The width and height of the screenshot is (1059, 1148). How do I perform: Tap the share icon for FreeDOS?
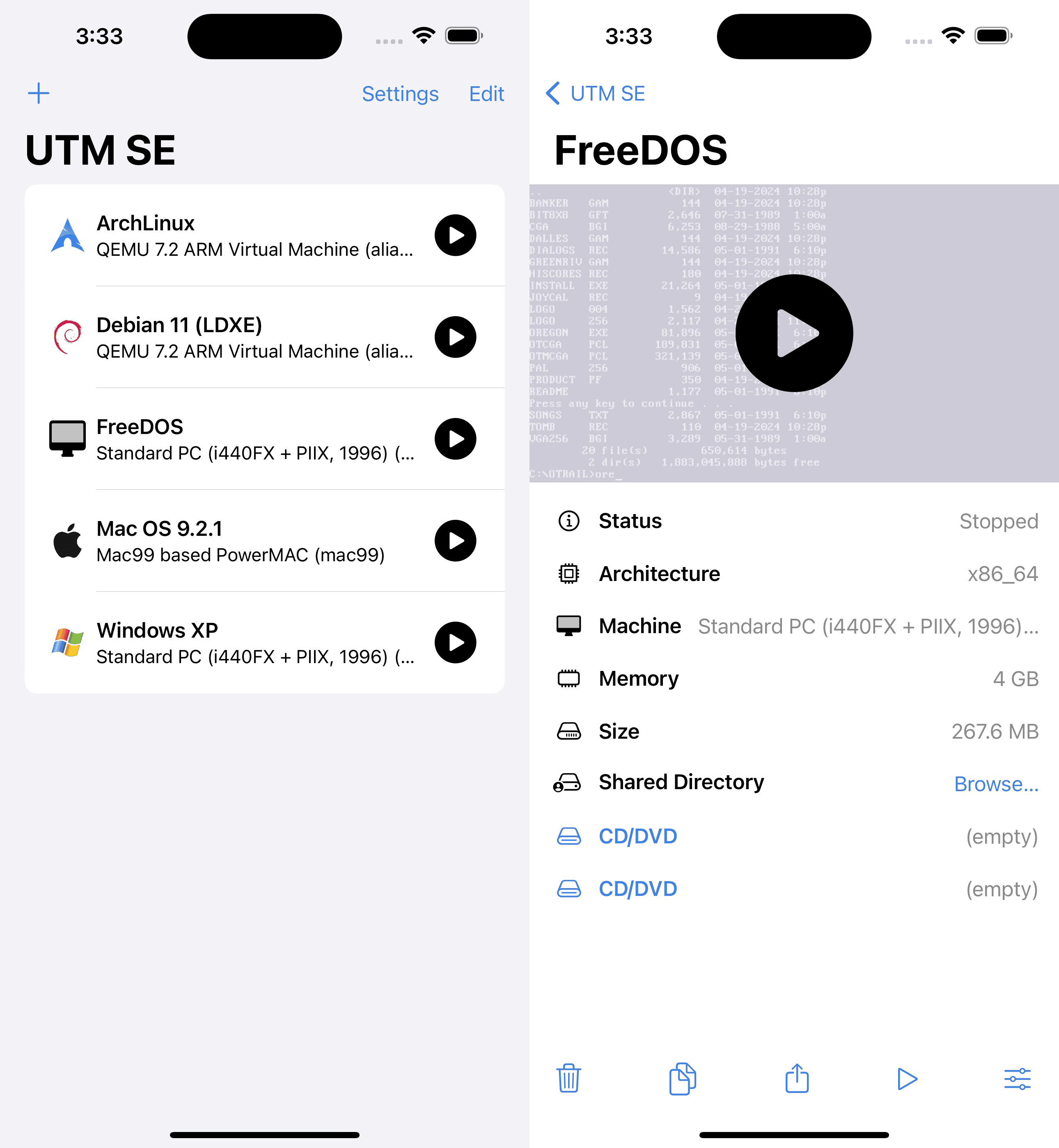796,1080
